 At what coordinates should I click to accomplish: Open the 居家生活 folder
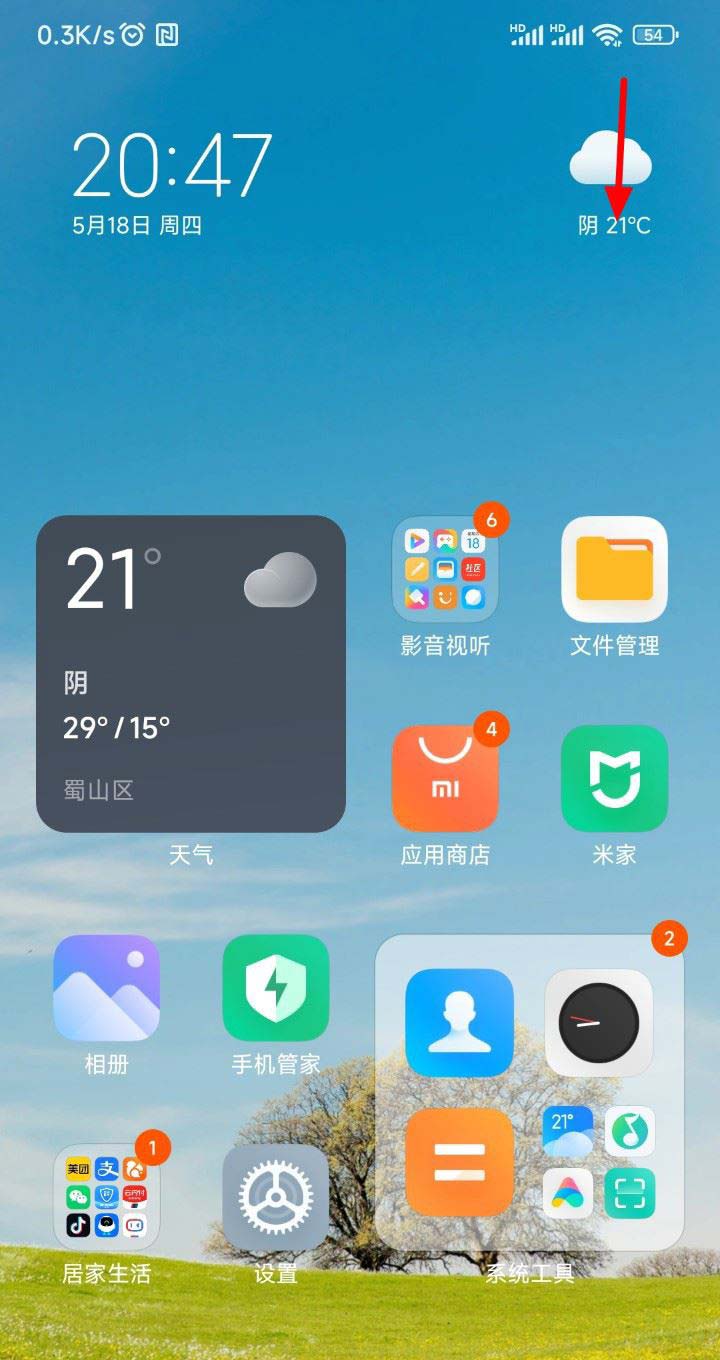[x=106, y=1198]
